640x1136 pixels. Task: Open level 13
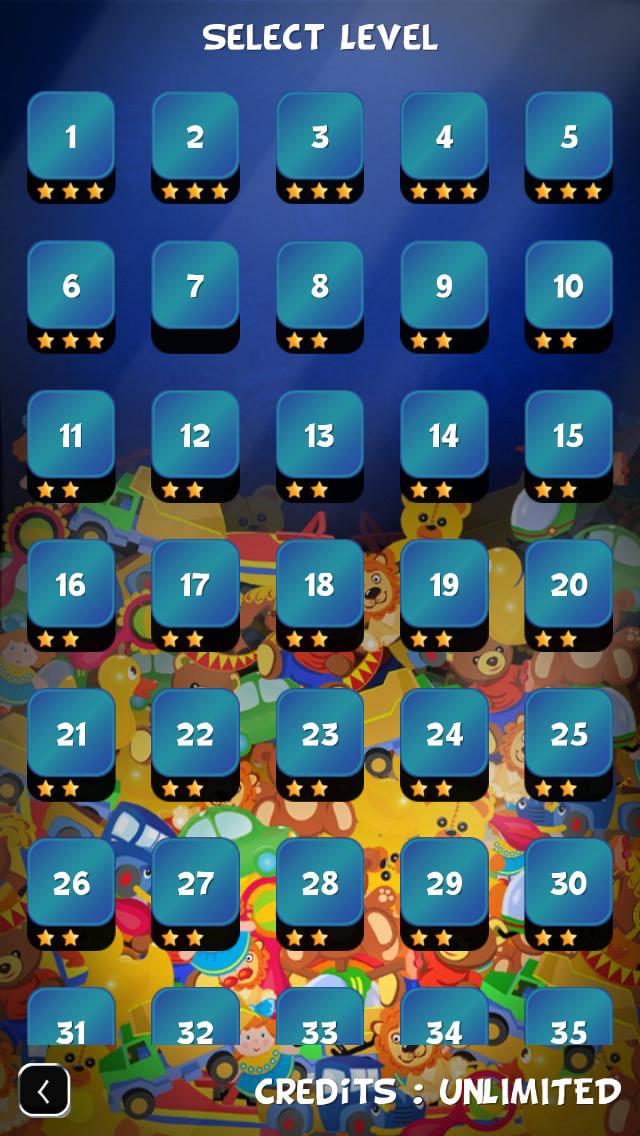(x=320, y=436)
